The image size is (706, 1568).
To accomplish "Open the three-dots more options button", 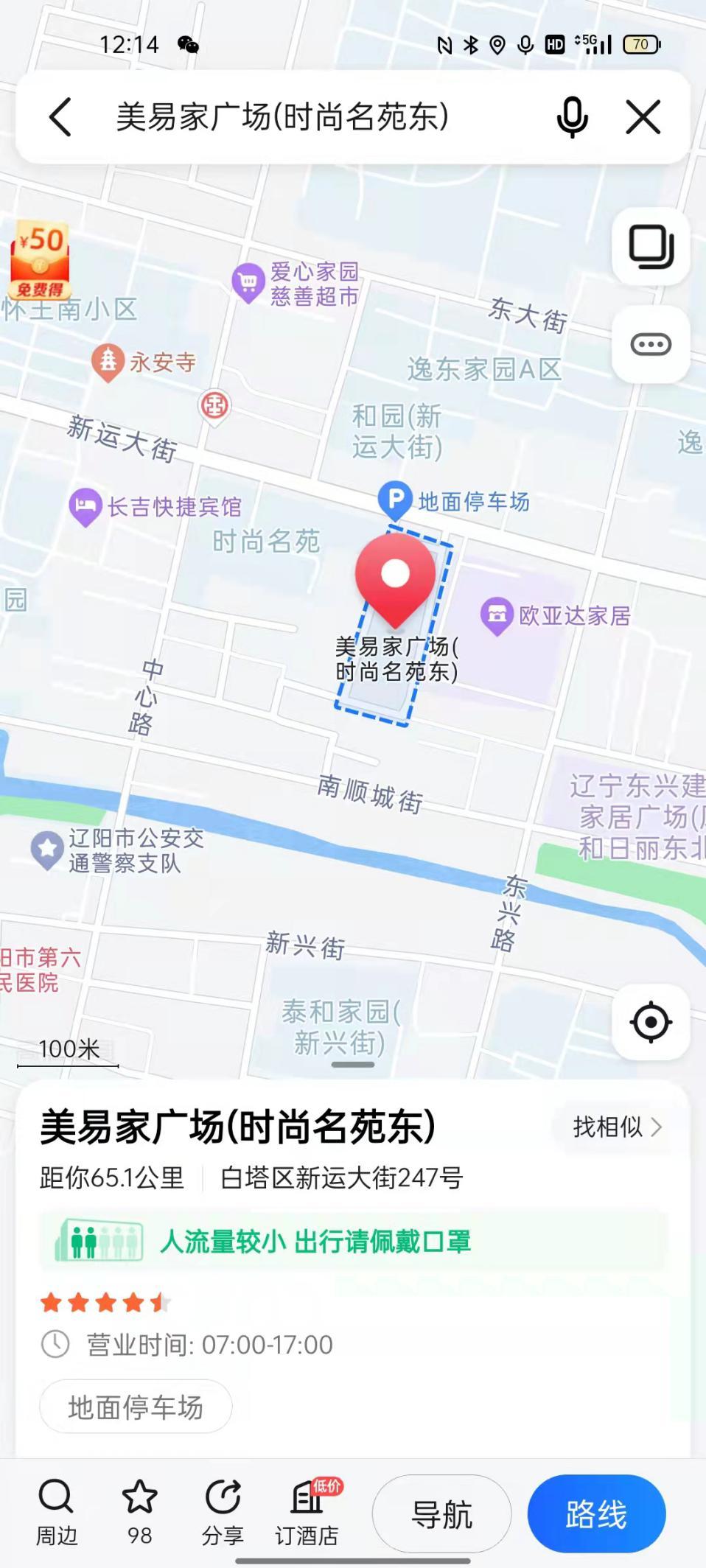I will [651, 344].
